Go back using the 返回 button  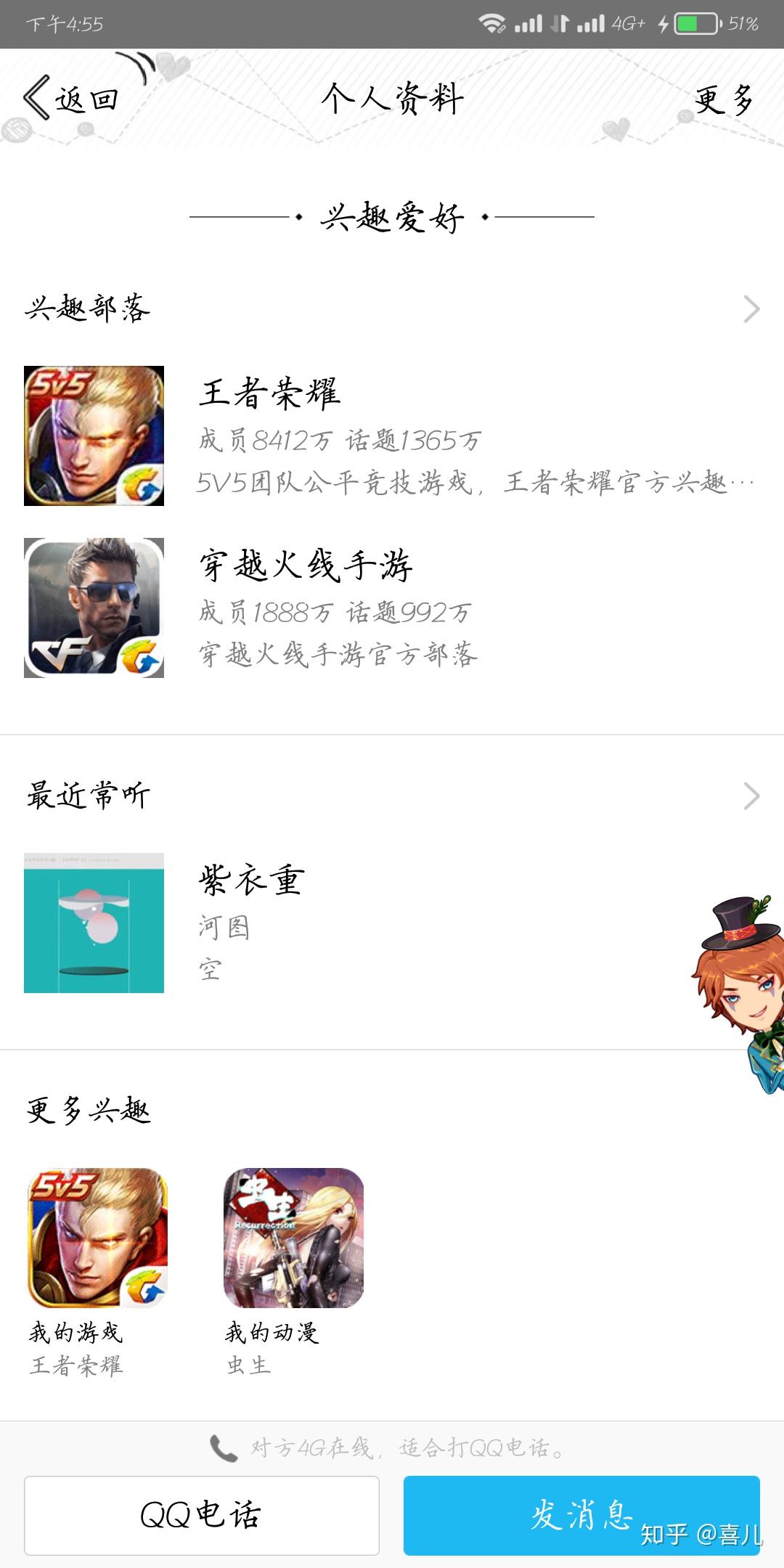coord(71,99)
